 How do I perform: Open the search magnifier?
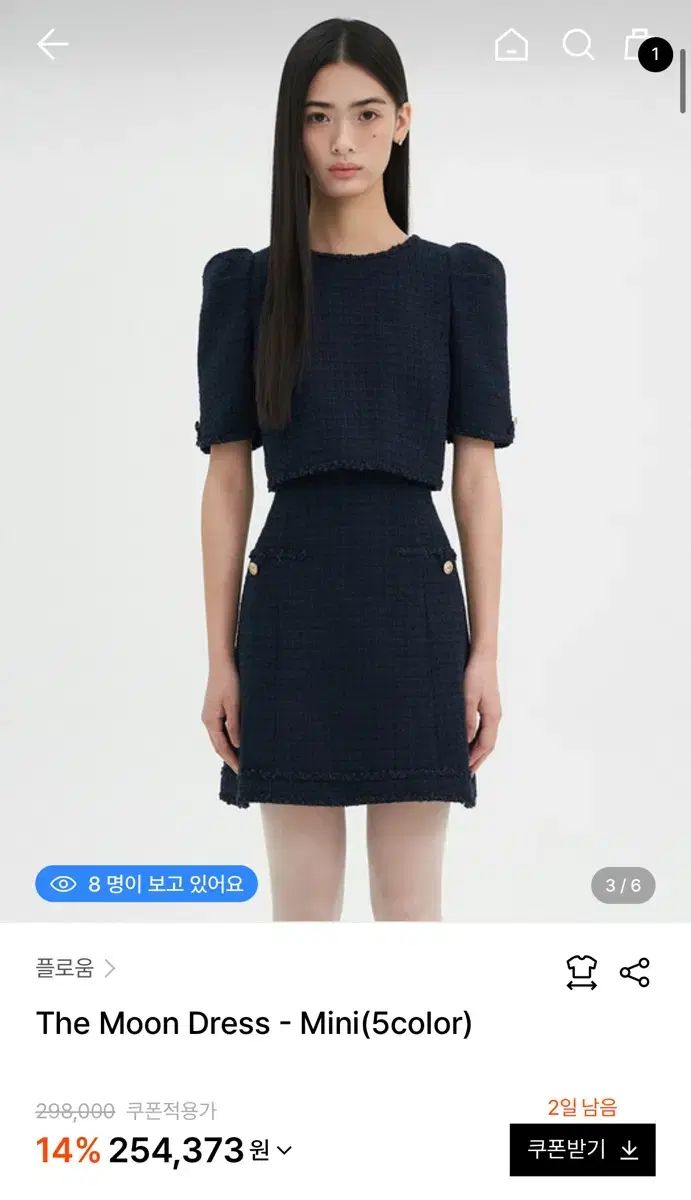578,45
